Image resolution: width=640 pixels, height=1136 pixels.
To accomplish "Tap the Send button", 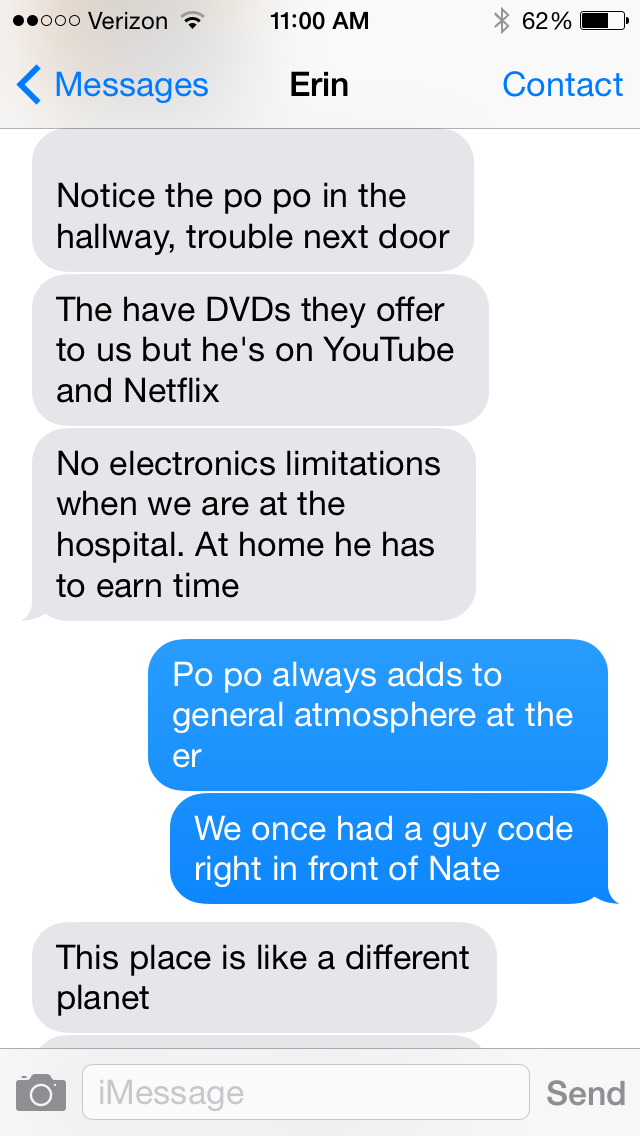I will click(x=585, y=1092).
